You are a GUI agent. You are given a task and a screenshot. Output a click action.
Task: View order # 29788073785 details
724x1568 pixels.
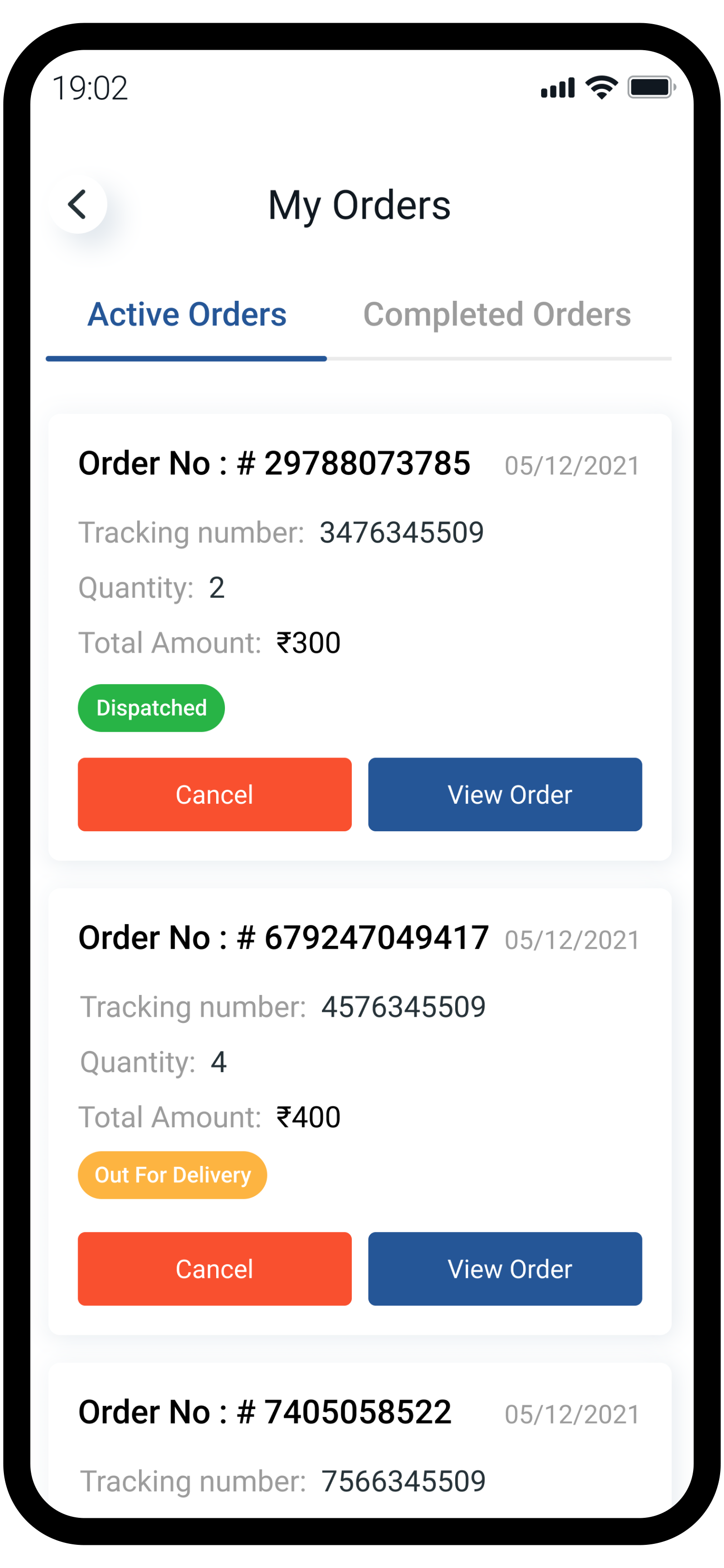[x=504, y=794]
